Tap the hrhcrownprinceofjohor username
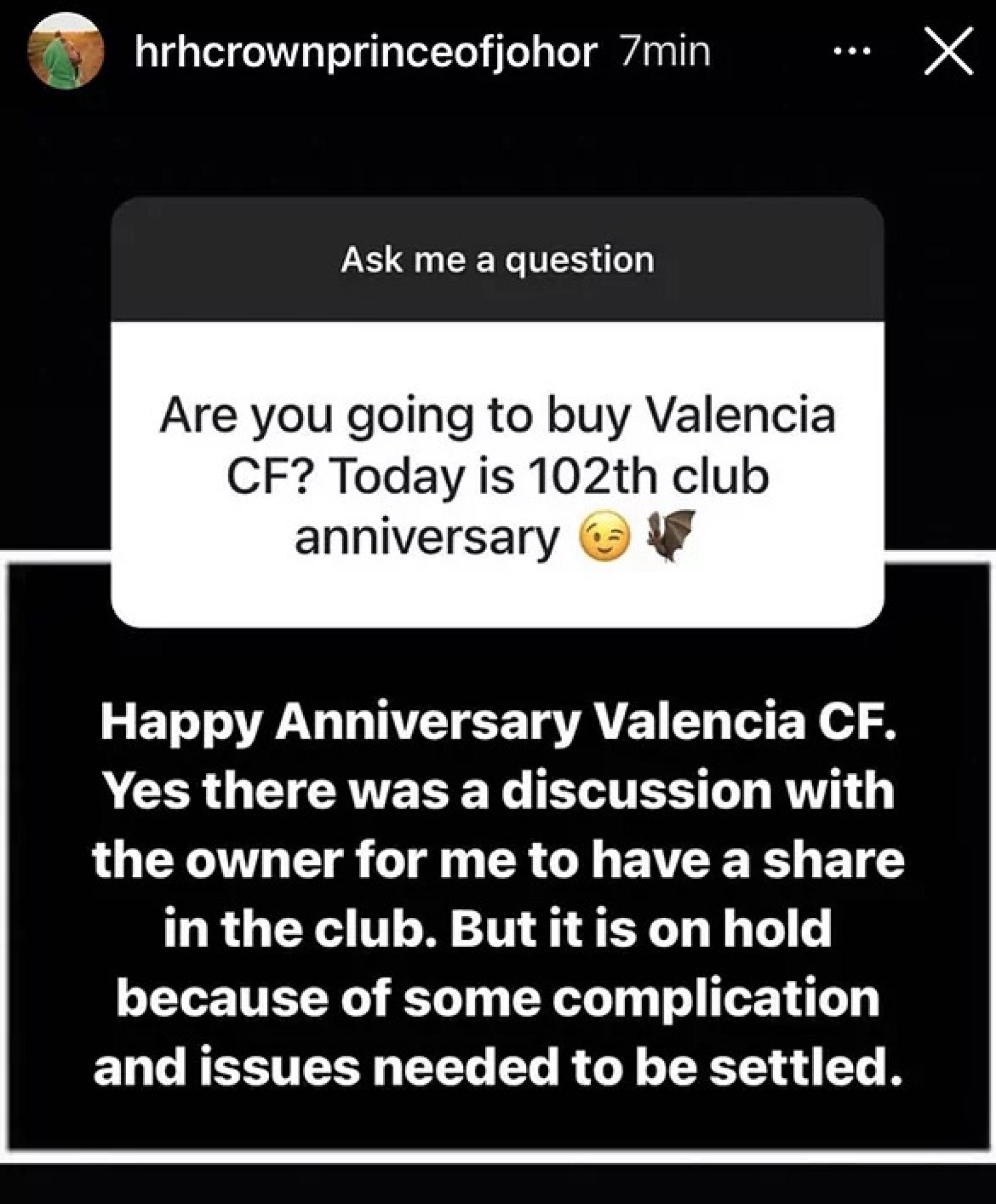This screenshot has width=996, height=1204. [366, 53]
